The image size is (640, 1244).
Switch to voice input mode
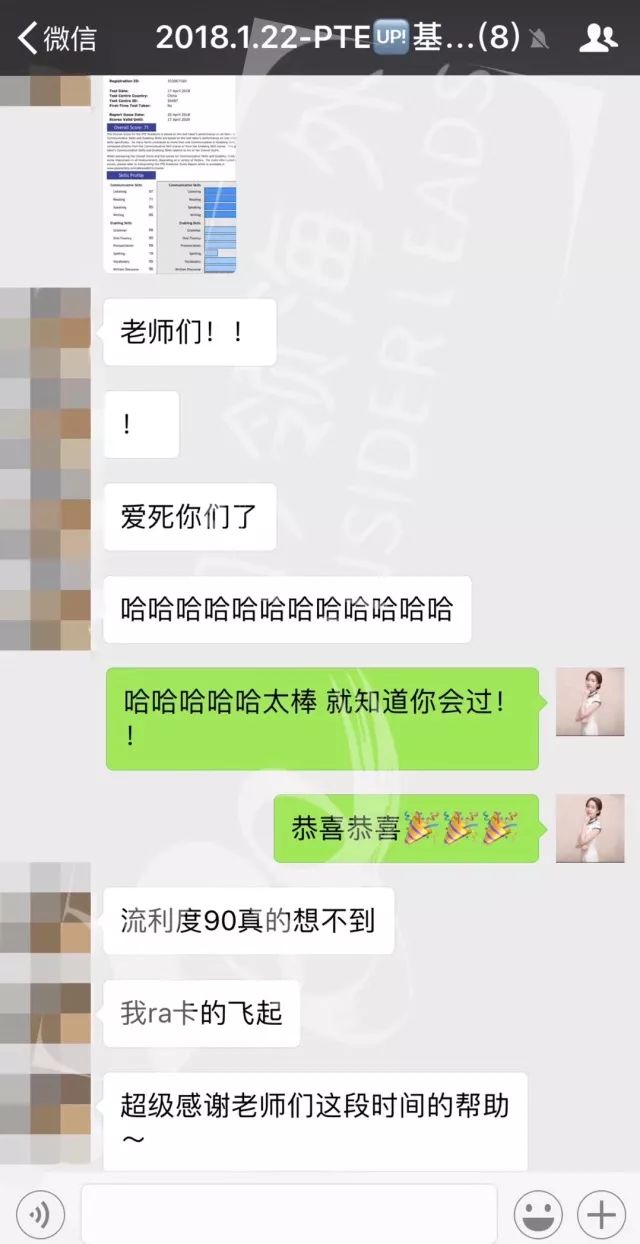pos(40,1214)
